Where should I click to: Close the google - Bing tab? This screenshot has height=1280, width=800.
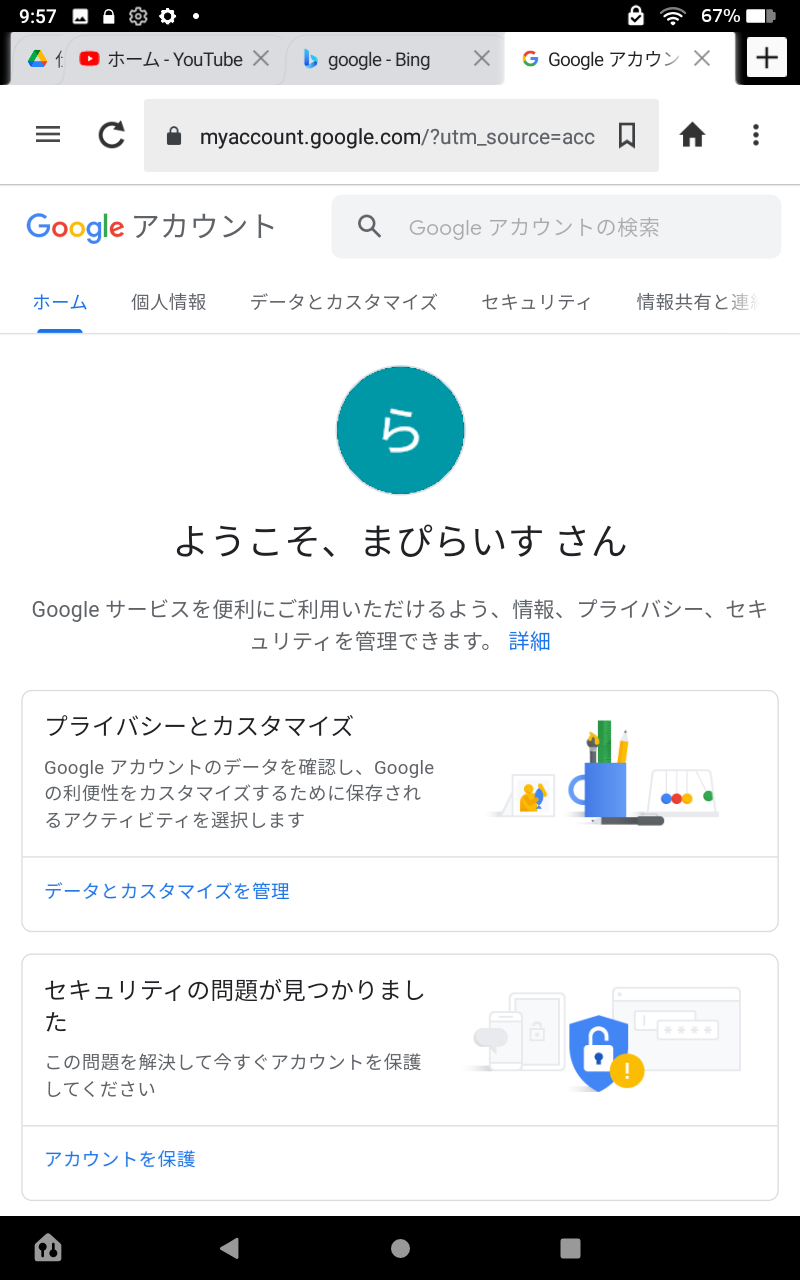[x=481, y=59]
